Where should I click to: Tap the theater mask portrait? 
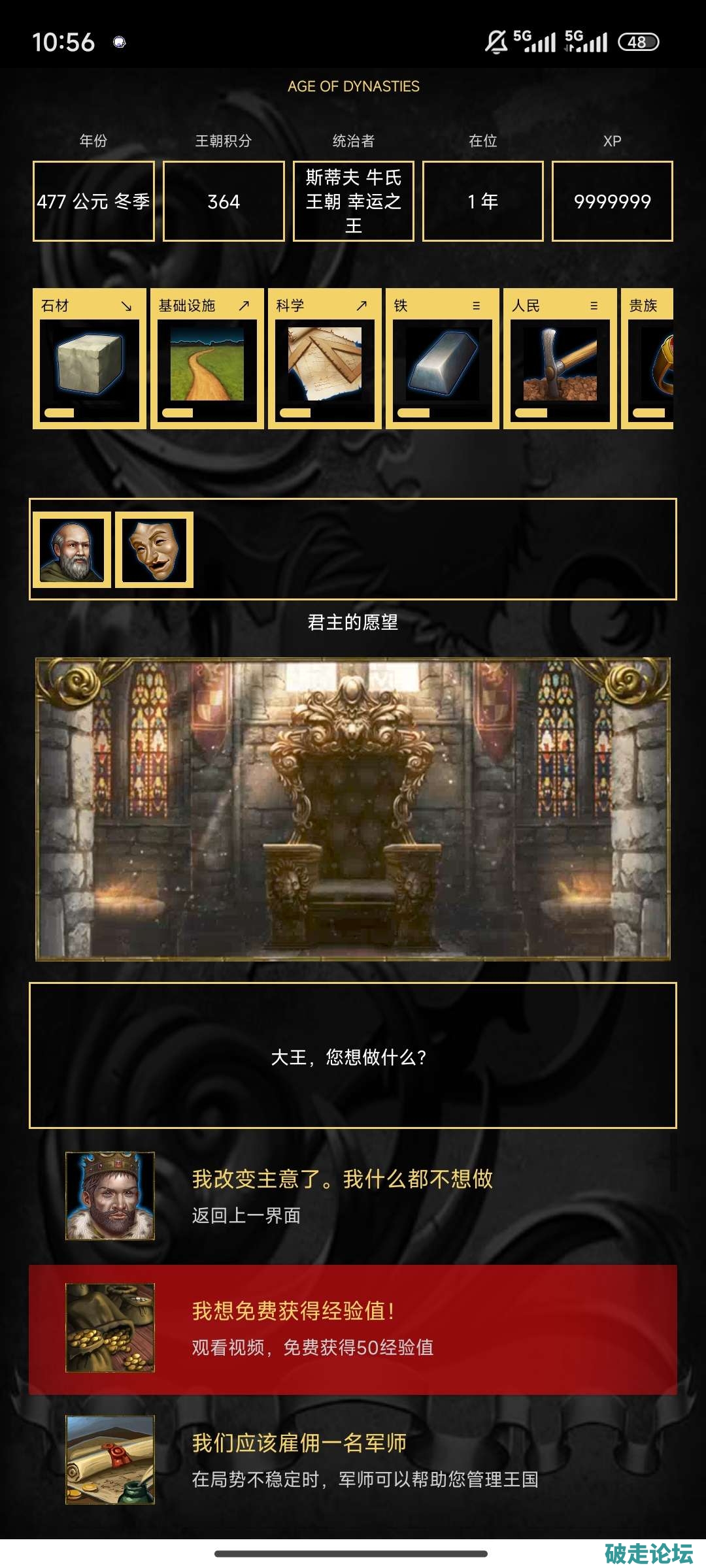coord(154,549)
